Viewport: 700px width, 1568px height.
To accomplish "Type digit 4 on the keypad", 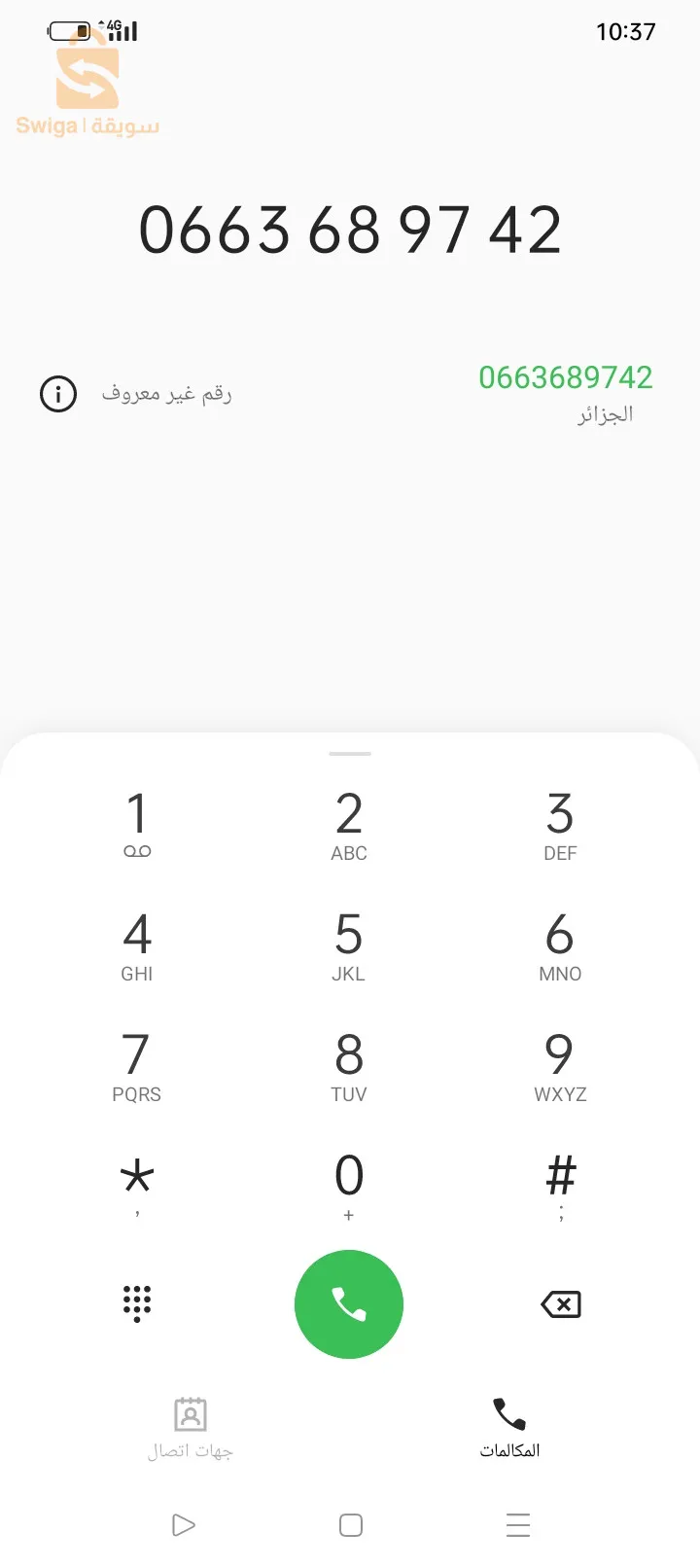I will coord(137,945).
